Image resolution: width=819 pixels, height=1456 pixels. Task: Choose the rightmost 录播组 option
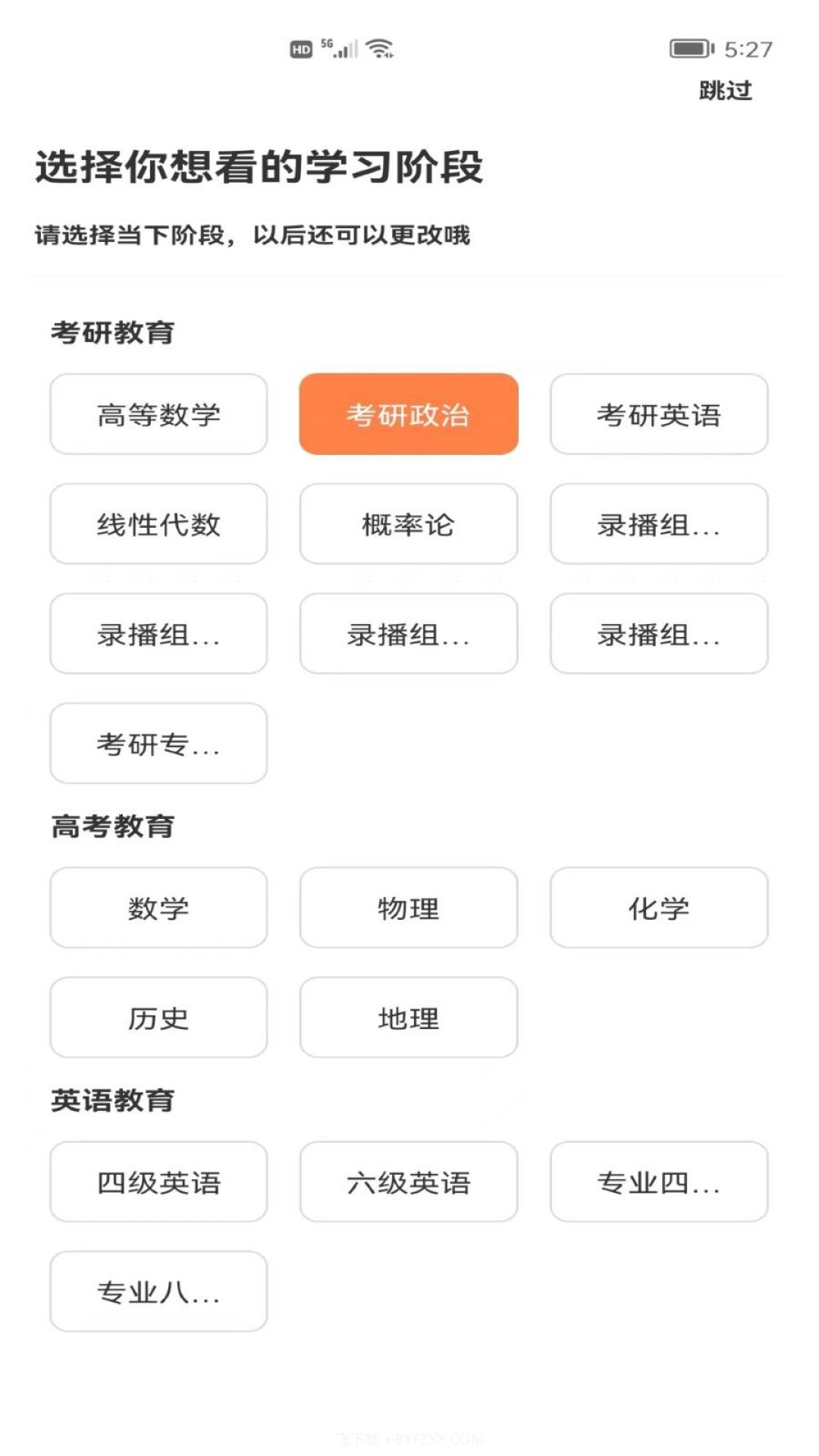pyautogui.click(x=659, y=634)
